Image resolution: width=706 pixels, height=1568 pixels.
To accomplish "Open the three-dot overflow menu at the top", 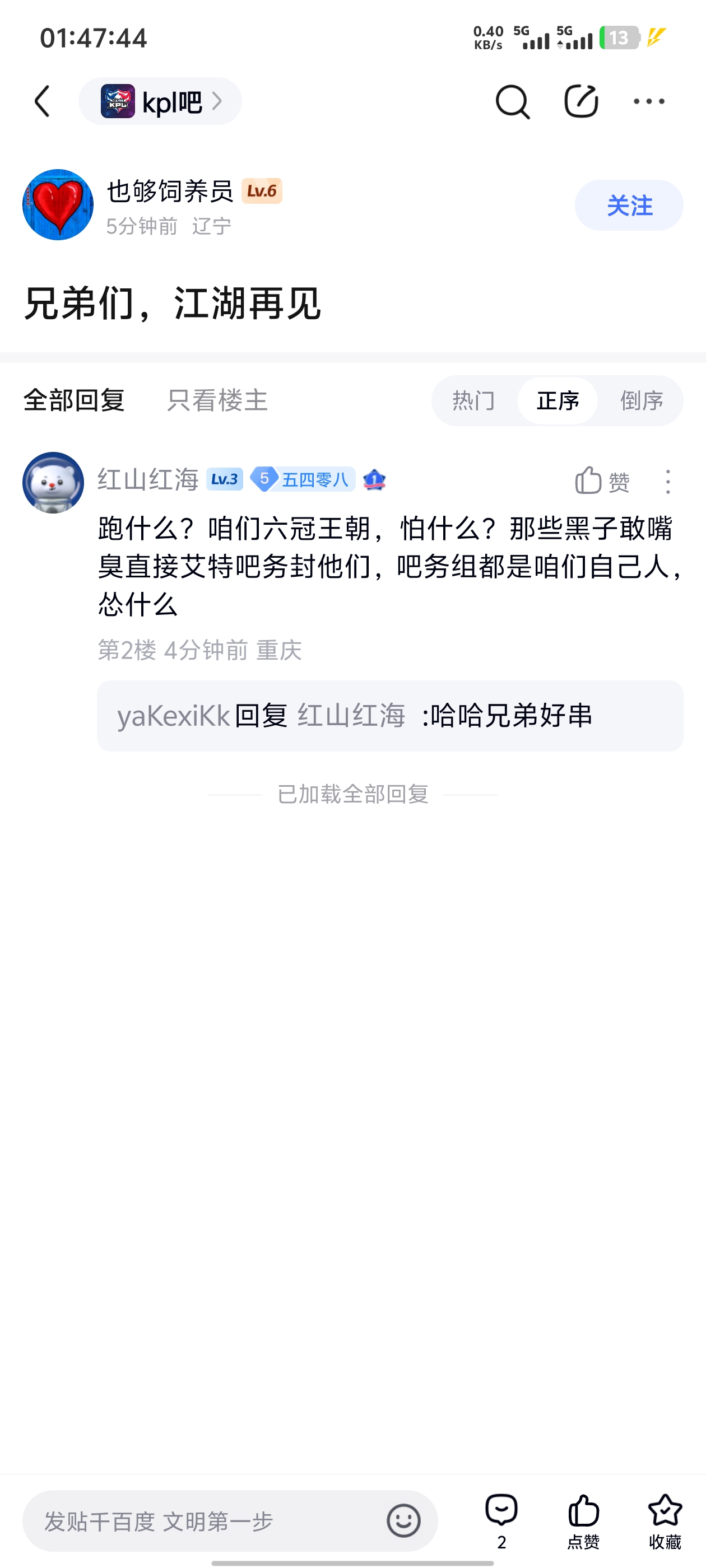I will [649, 101].
